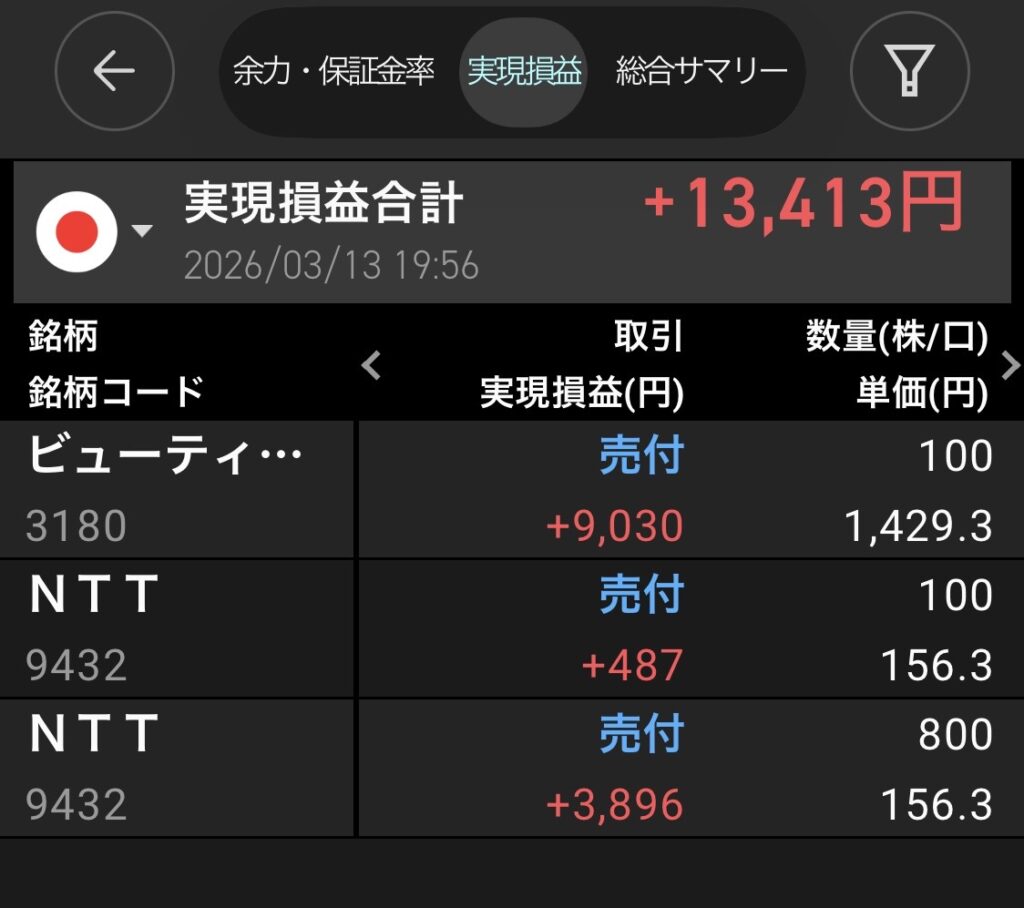This screenshot has height=908, width=1024.
Task: Open the filter funnel icon
Action: click(909, 70)
